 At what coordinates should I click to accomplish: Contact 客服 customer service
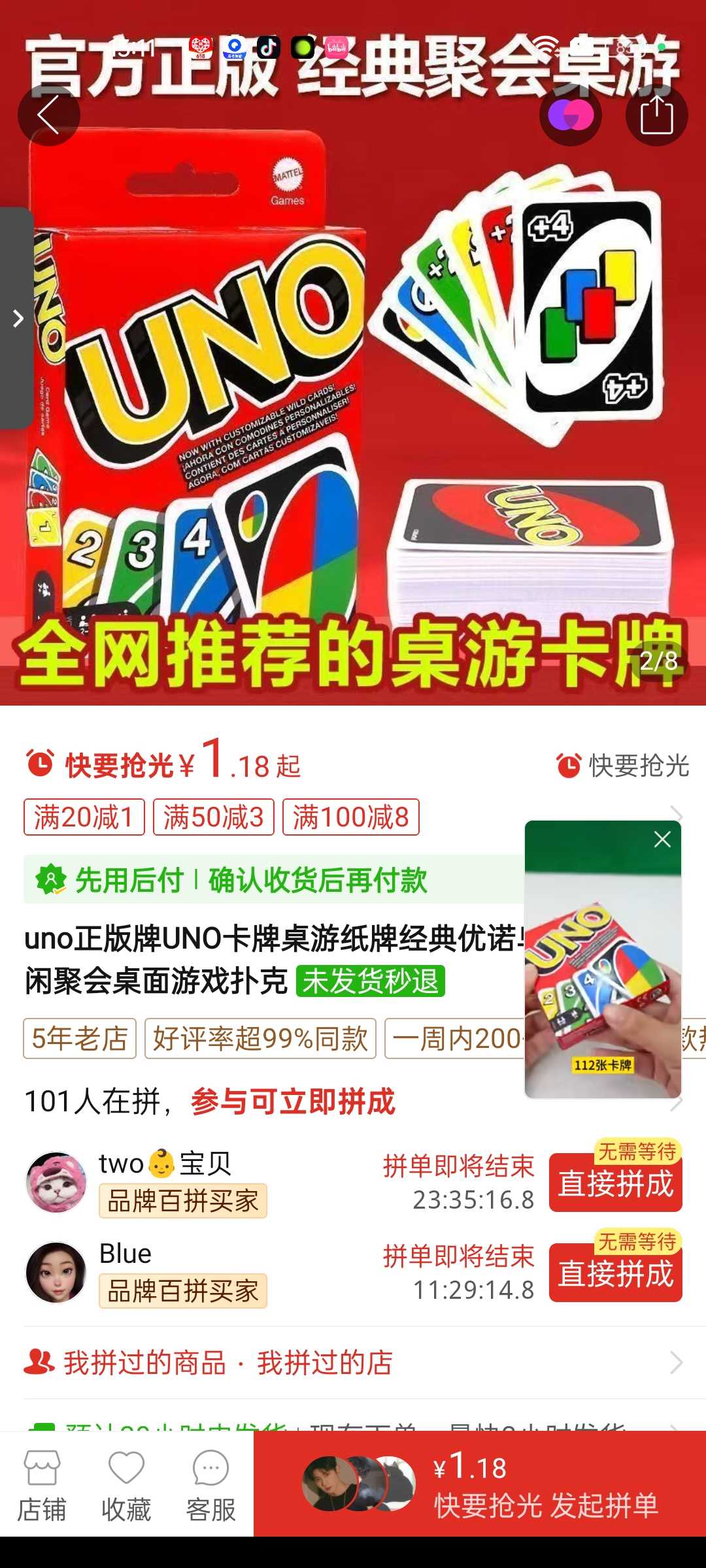click(x=210, y=1484)
